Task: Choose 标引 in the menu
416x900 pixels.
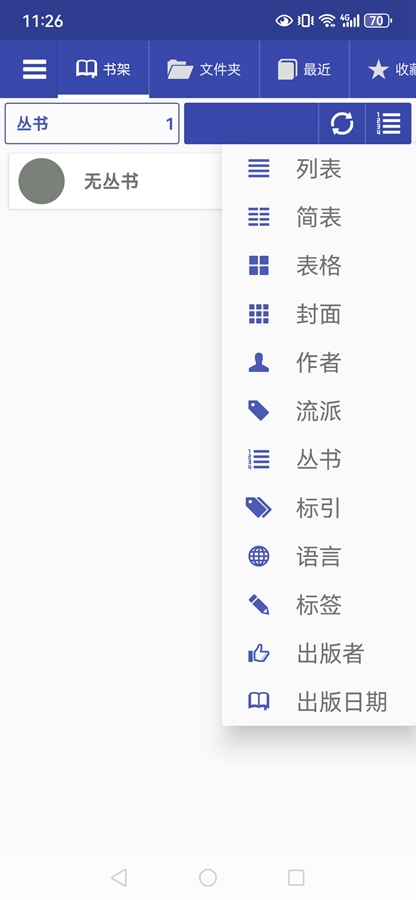Action: pyautogui.click(x=318, y=508)
